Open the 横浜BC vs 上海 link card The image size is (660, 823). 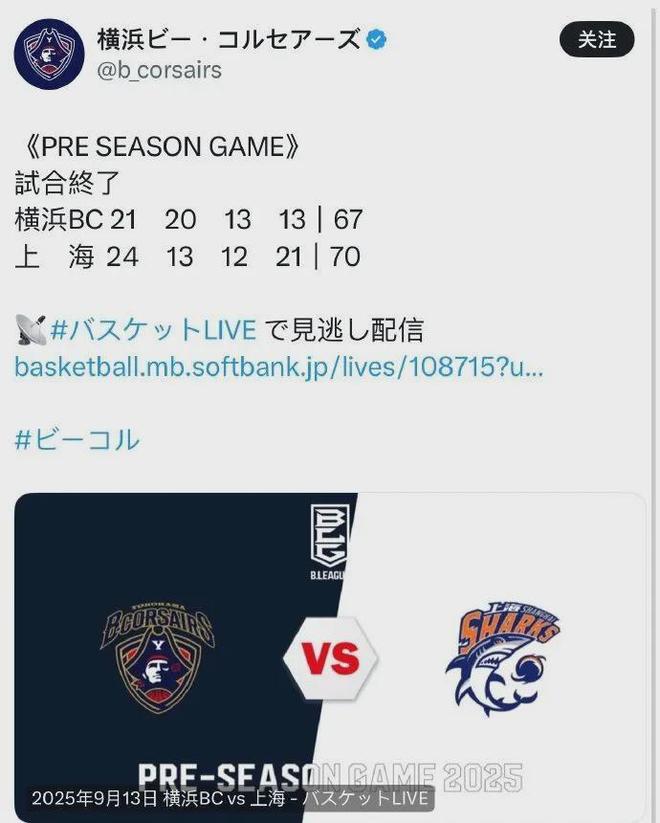pyautogui.click(x=330, y=655)
